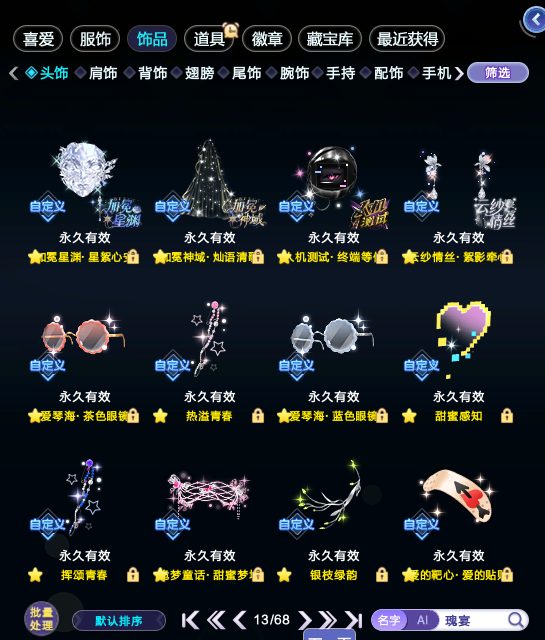
Task: Open the 默认排序 sort dropdown
Action: [x=119, y=621]
